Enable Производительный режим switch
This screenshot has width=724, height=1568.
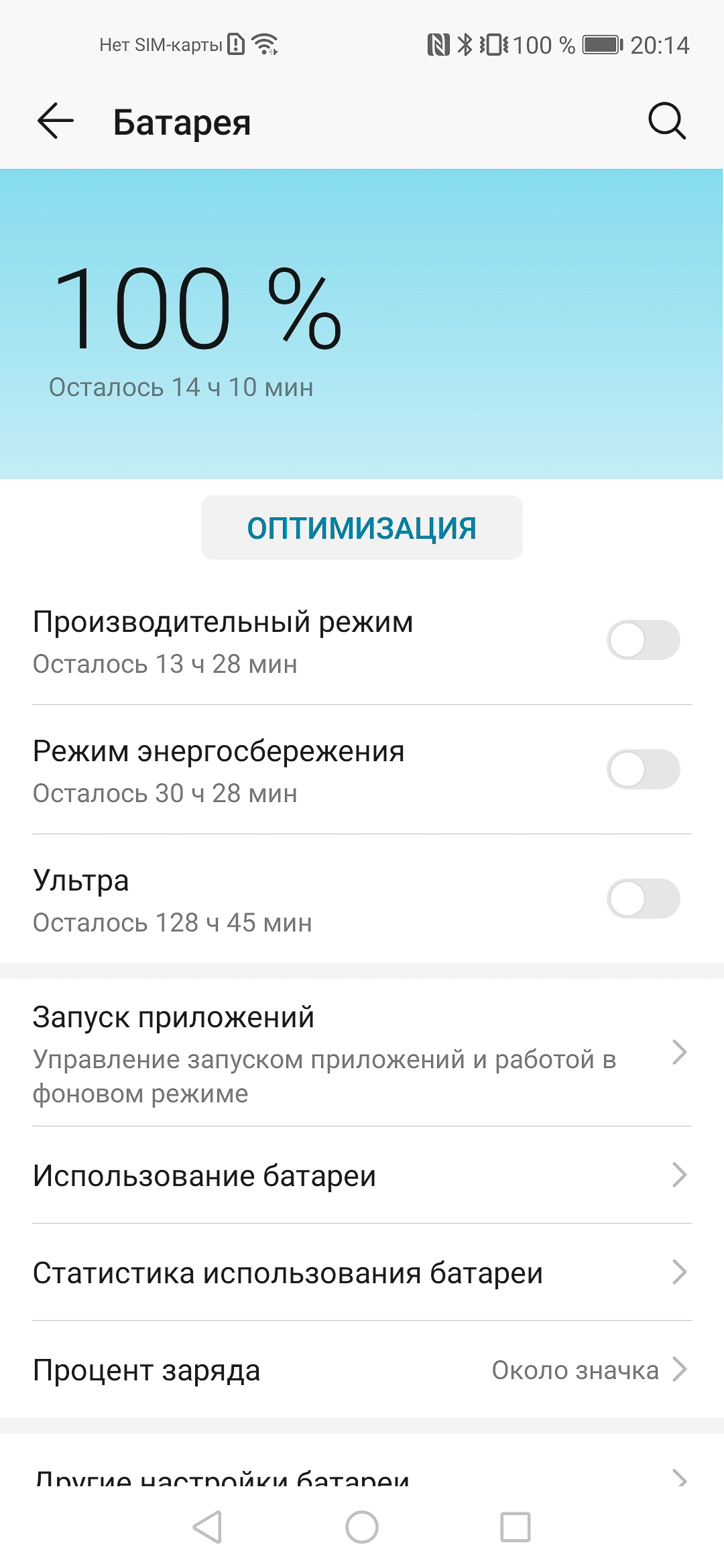[x=644, y=640]
